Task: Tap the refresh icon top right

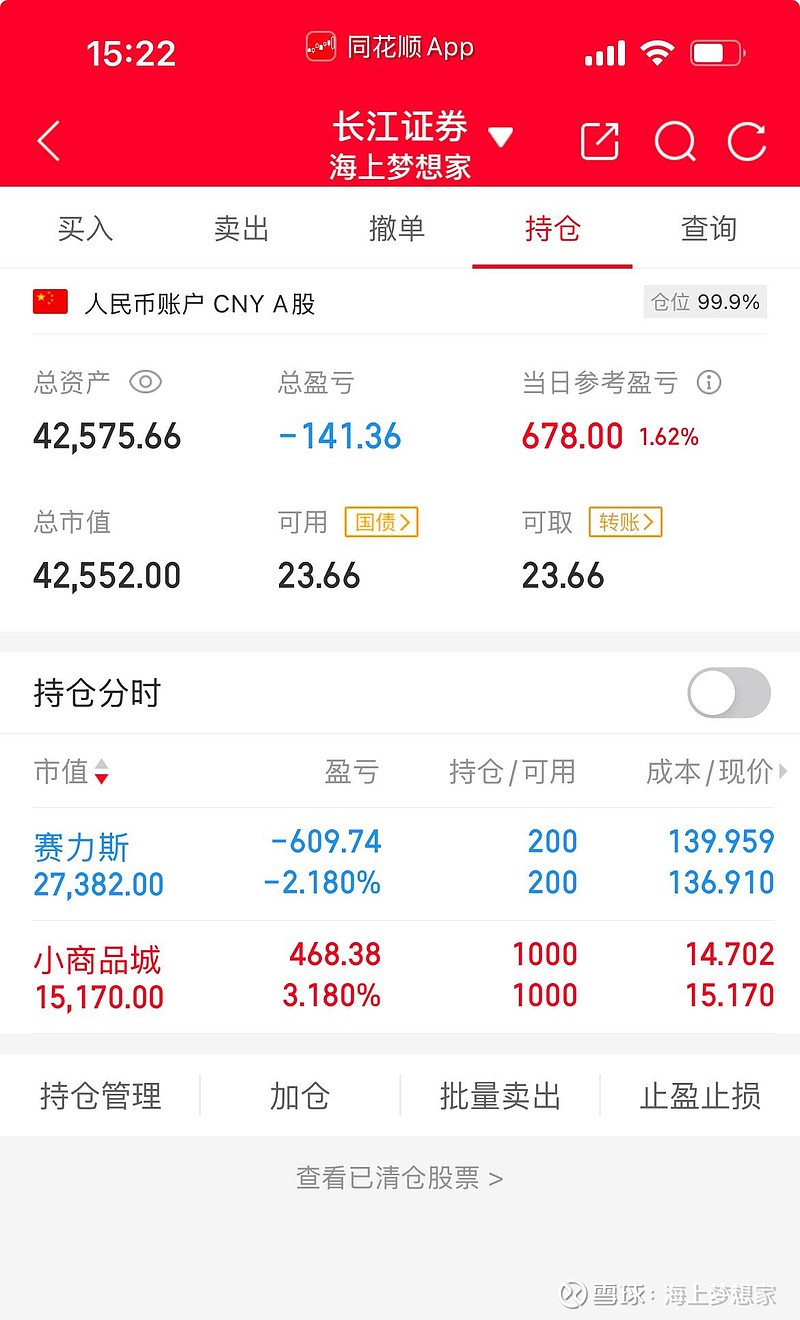Action: point(747,141)
